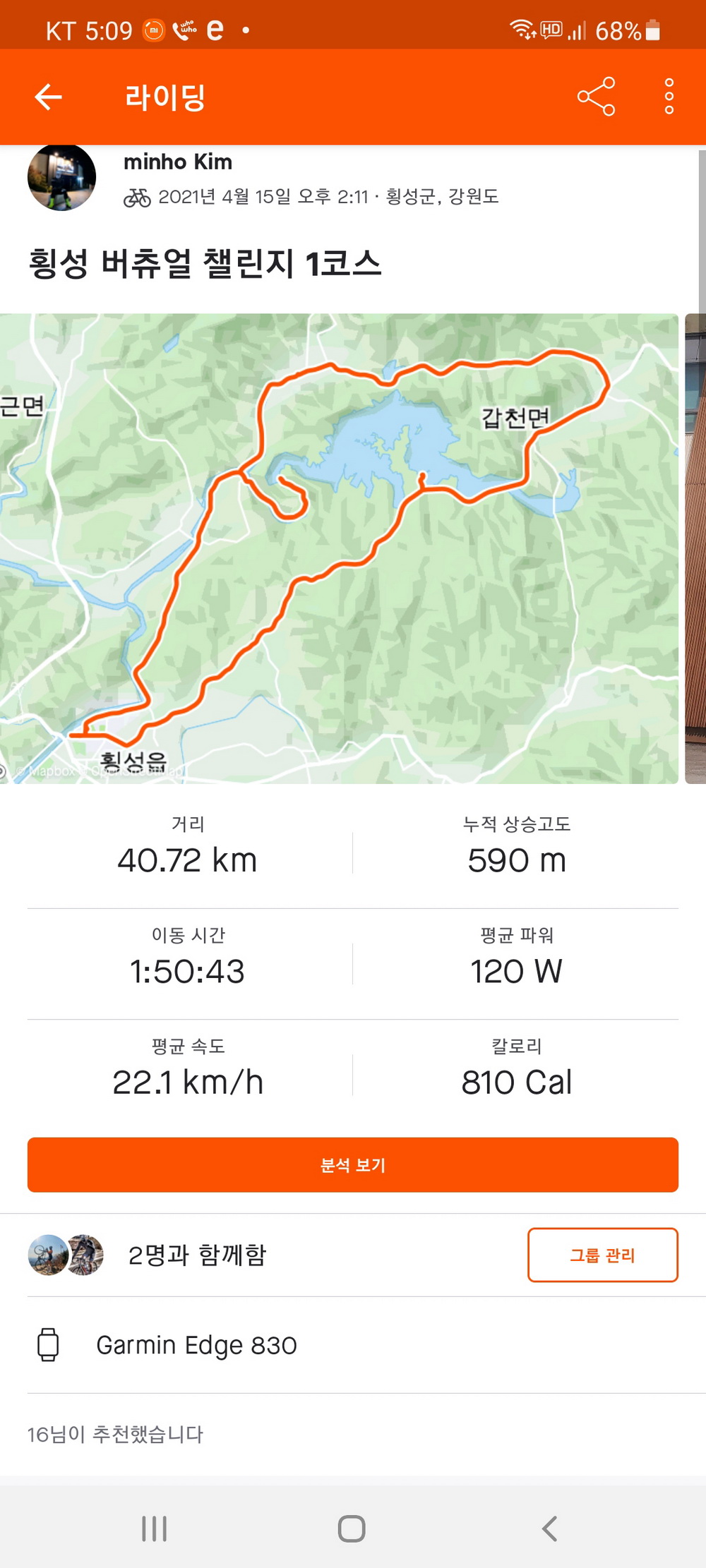Go back using the arrow in header

[48, 97]
